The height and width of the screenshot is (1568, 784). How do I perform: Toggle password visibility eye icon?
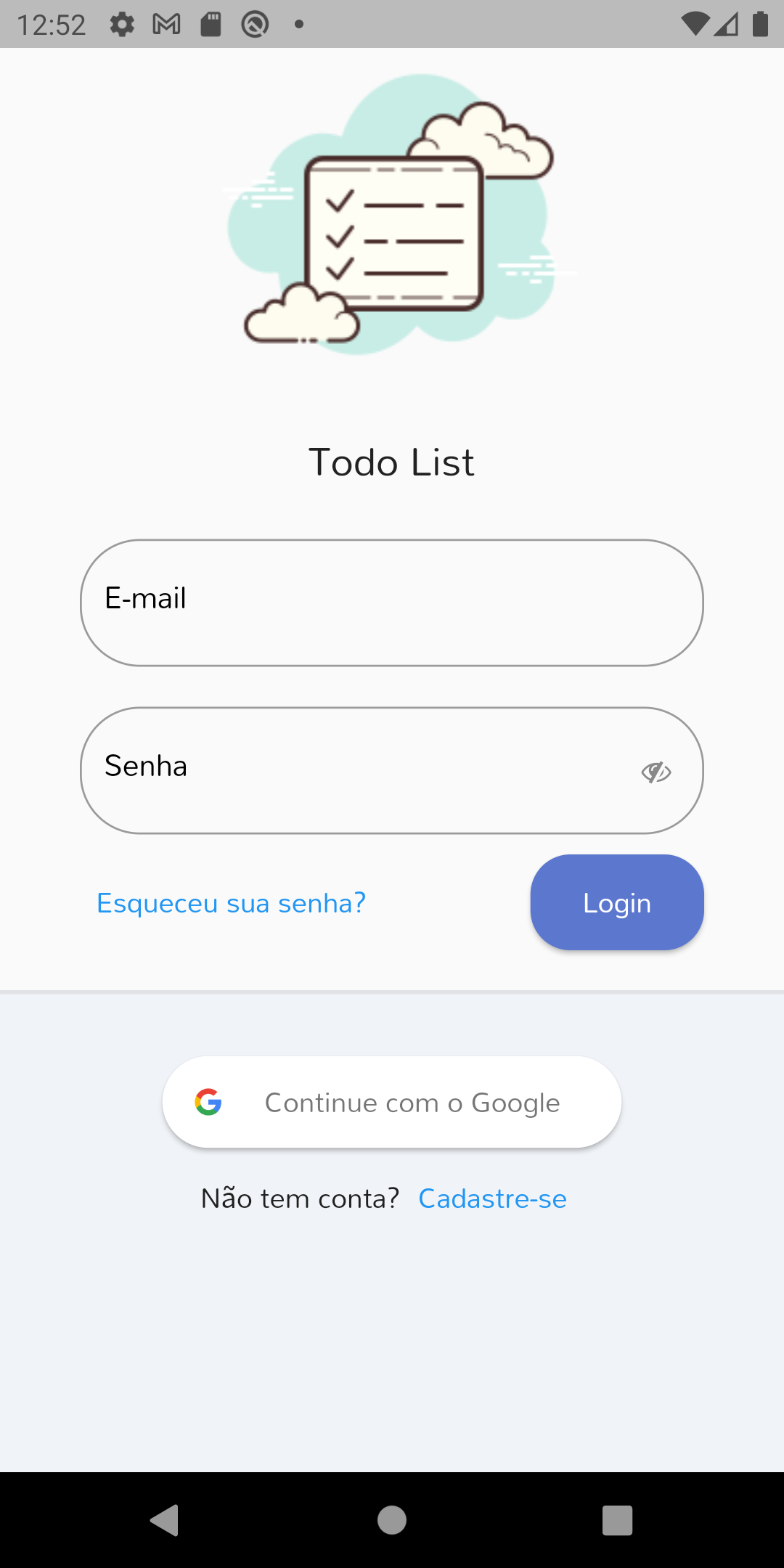(656, 772)
